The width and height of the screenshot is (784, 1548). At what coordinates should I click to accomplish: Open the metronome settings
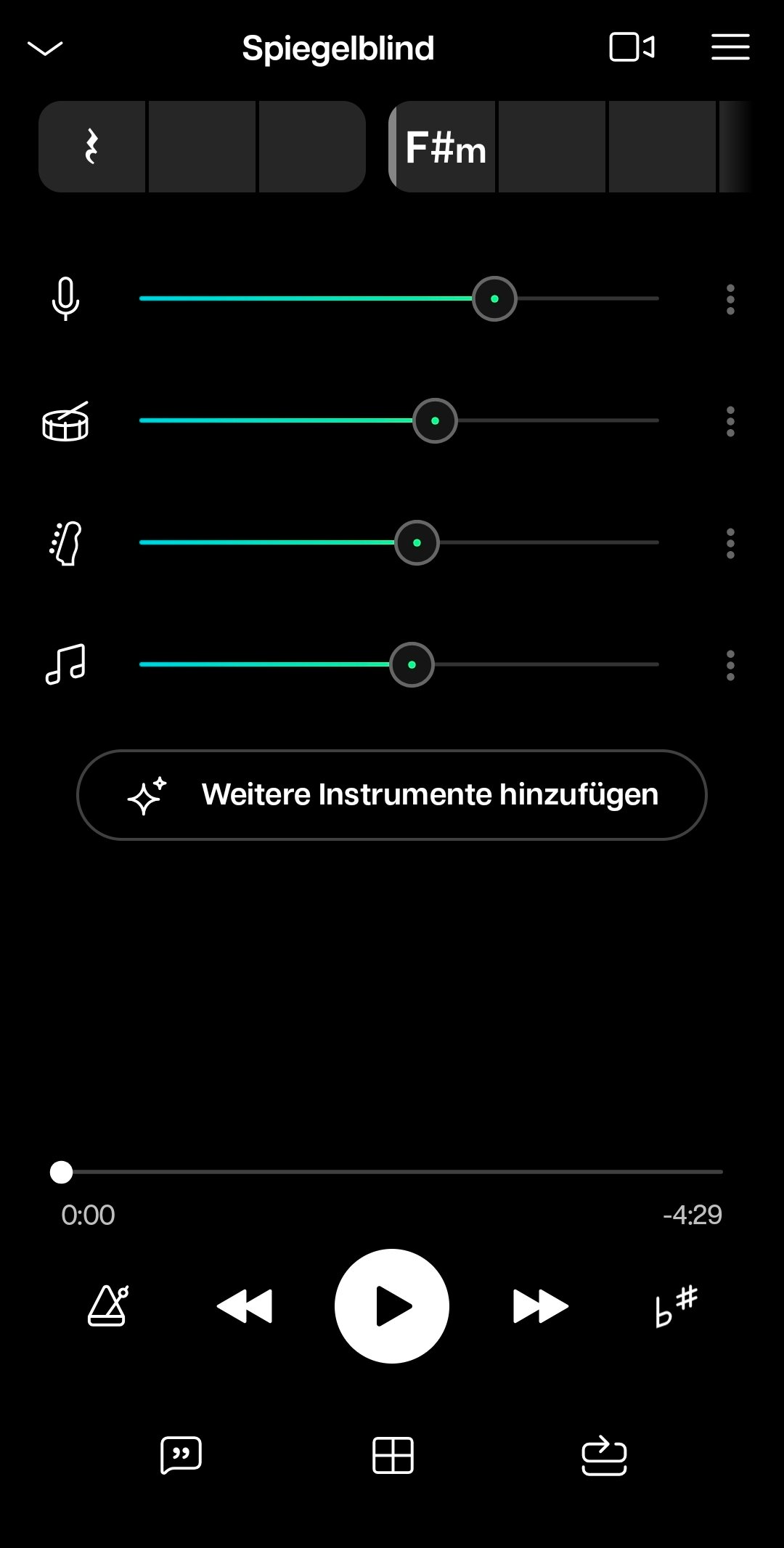pyautogui.click(x=108, y=1306)
